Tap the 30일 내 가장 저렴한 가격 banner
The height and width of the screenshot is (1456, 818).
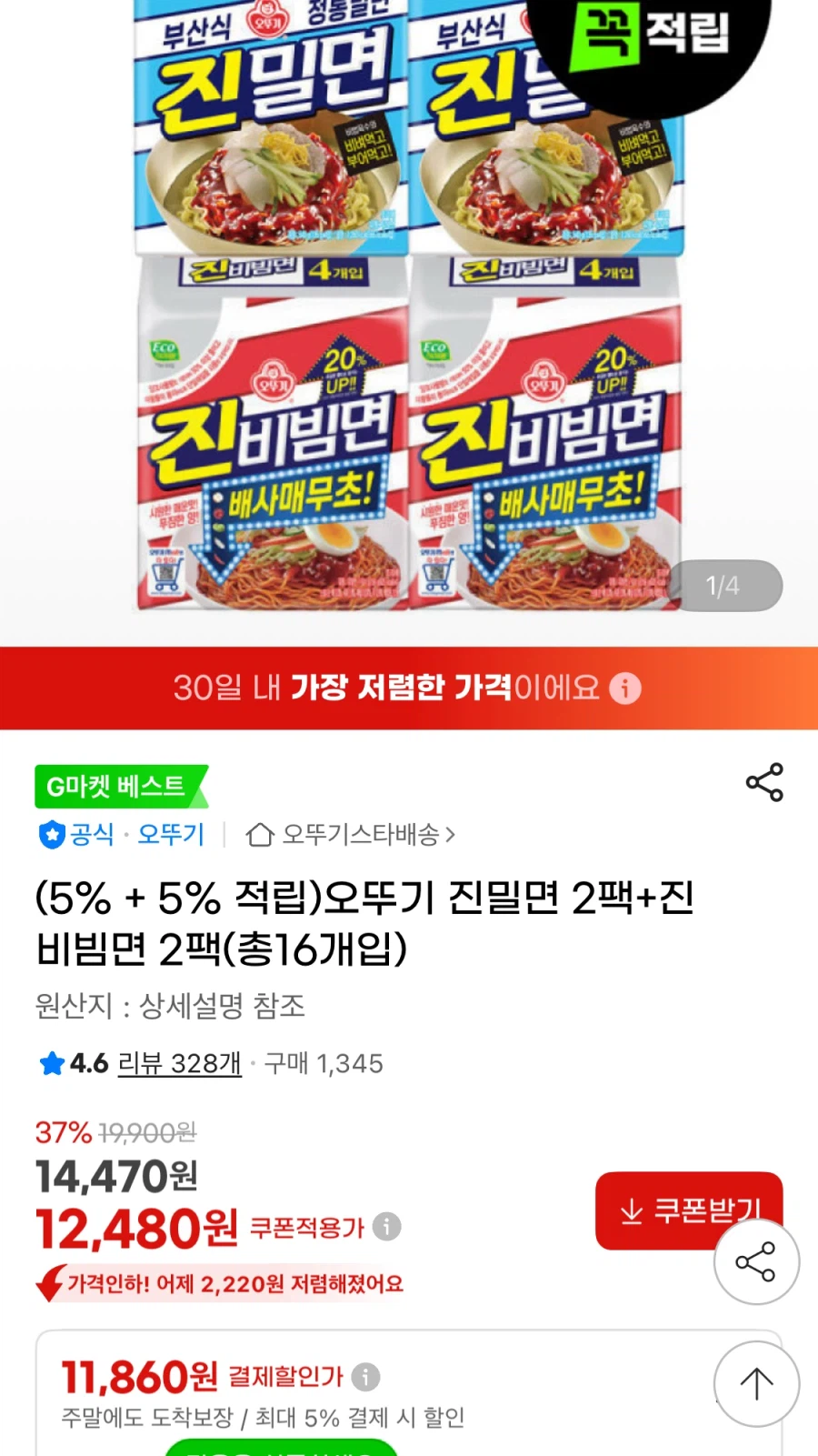pyautogui.click(x=391, y=689)
